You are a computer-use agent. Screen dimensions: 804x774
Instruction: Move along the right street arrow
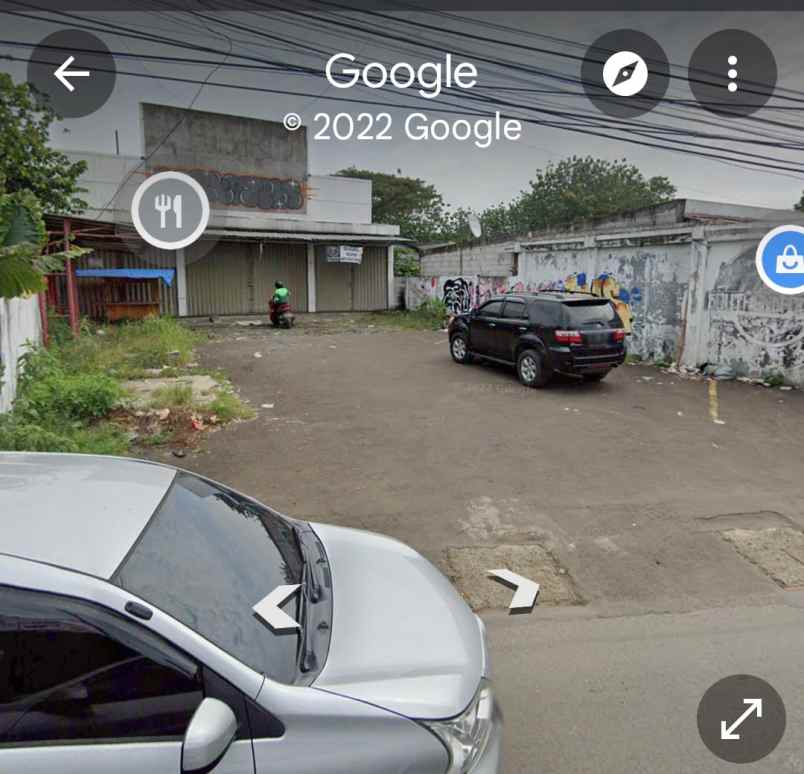tap(517, 590)
